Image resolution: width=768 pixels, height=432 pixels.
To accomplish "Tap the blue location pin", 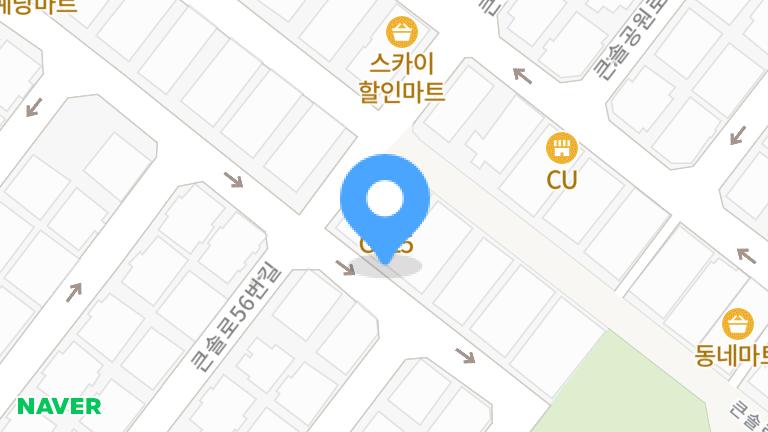I will tap(385, 202).
